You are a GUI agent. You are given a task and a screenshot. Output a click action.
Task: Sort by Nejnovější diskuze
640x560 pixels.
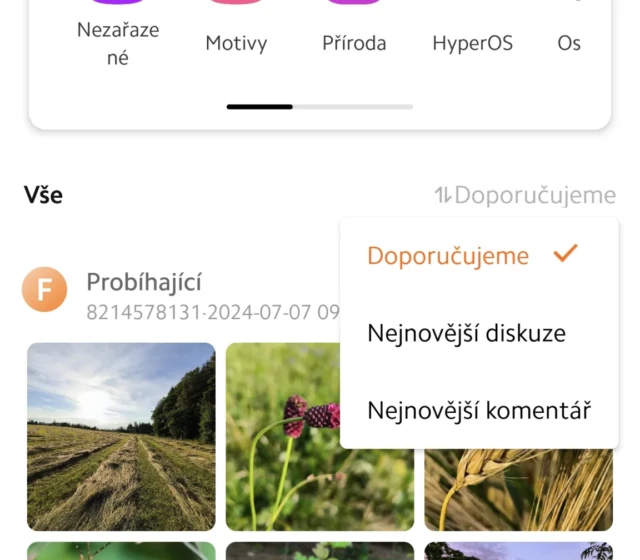tap(466, 333)
